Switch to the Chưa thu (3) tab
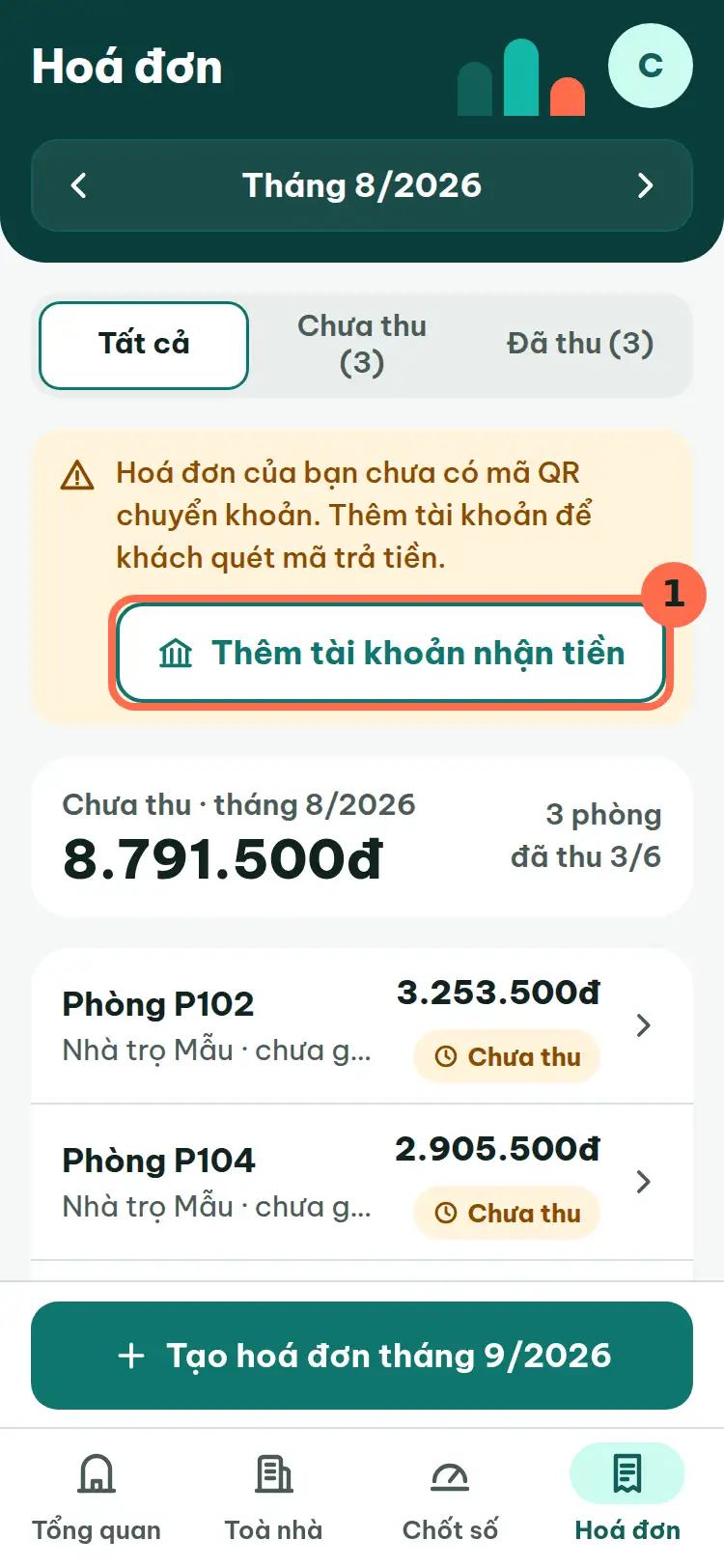 pos(362,346)
